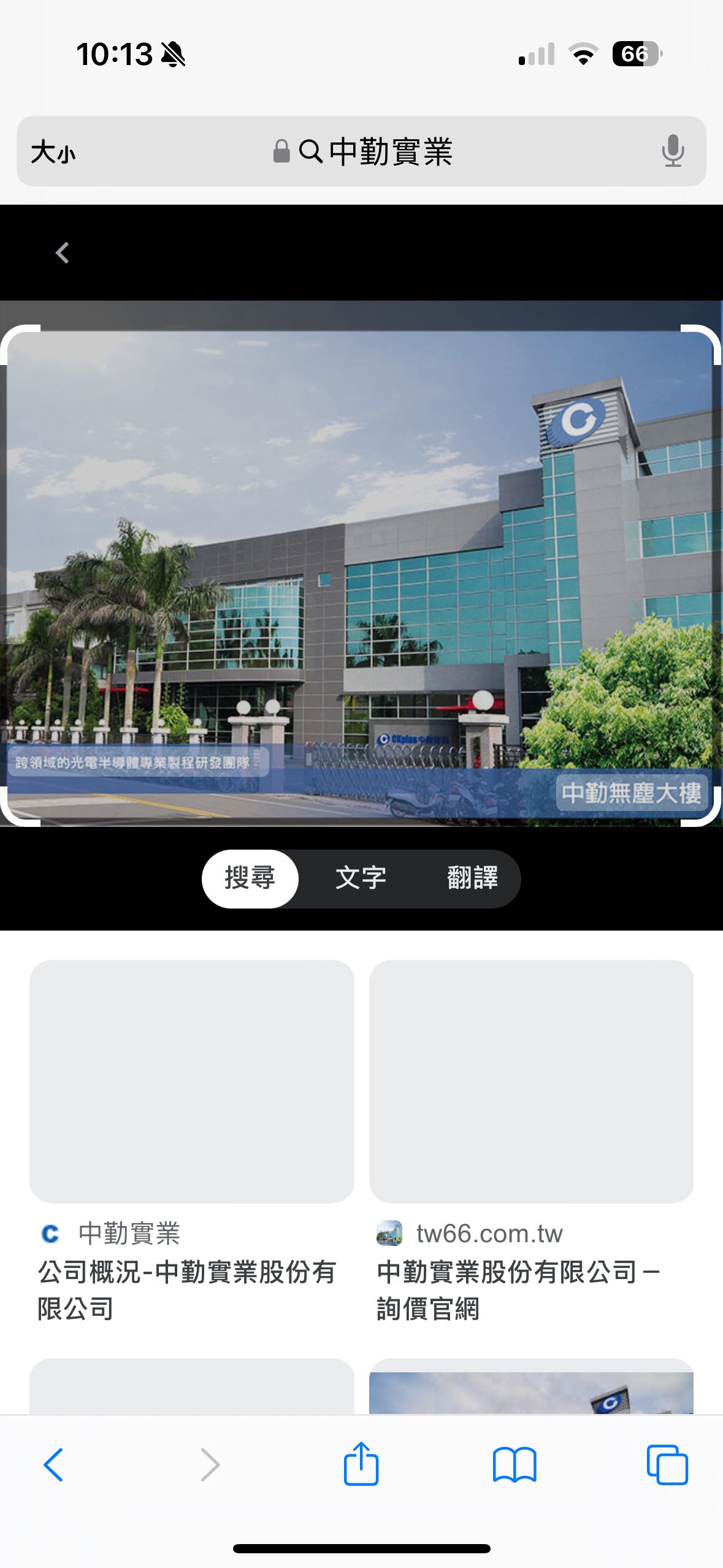This screenshot has width=723, height=1568.
Task: Show all open tabs
Action: [x=667, y=1465]
